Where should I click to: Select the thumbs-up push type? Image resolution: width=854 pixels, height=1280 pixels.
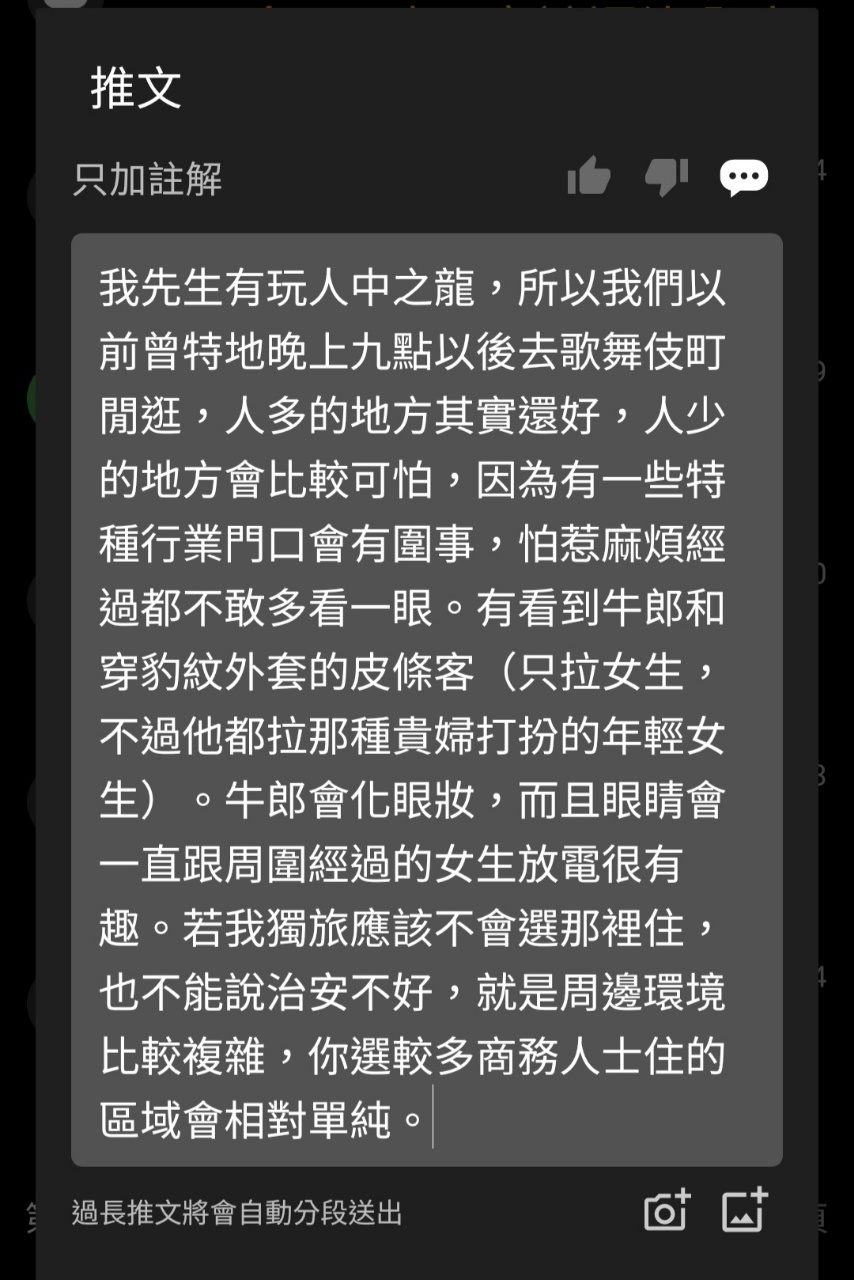point(589,179)
